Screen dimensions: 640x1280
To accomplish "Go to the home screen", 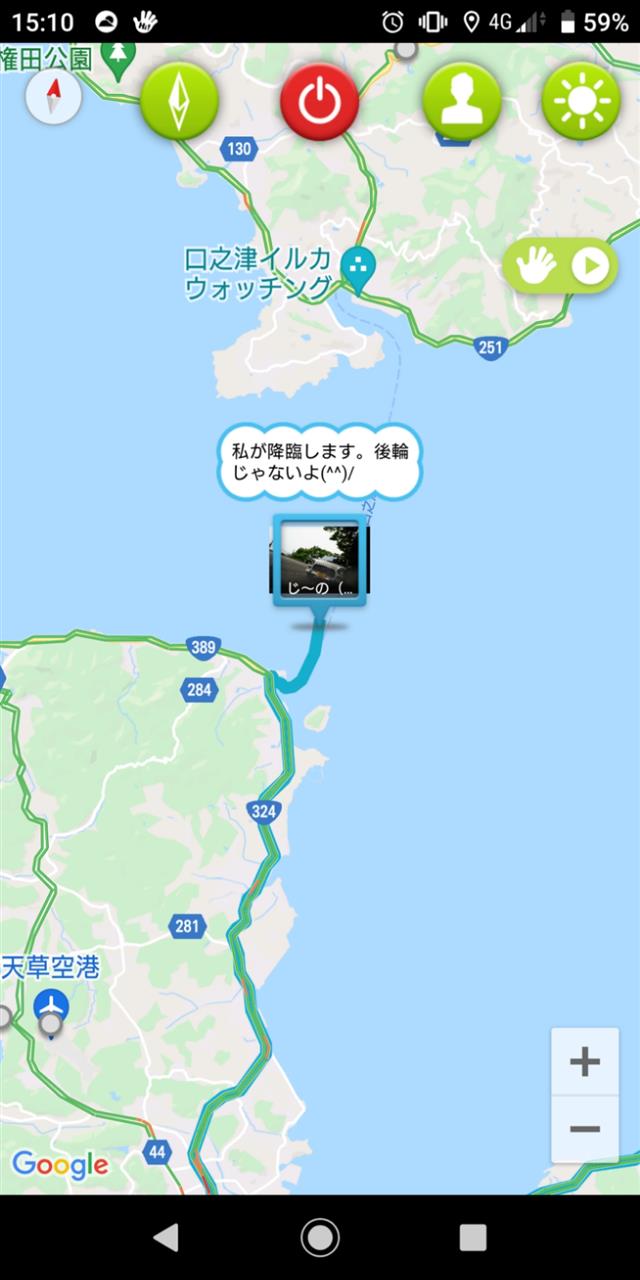I will (320, 1237).
